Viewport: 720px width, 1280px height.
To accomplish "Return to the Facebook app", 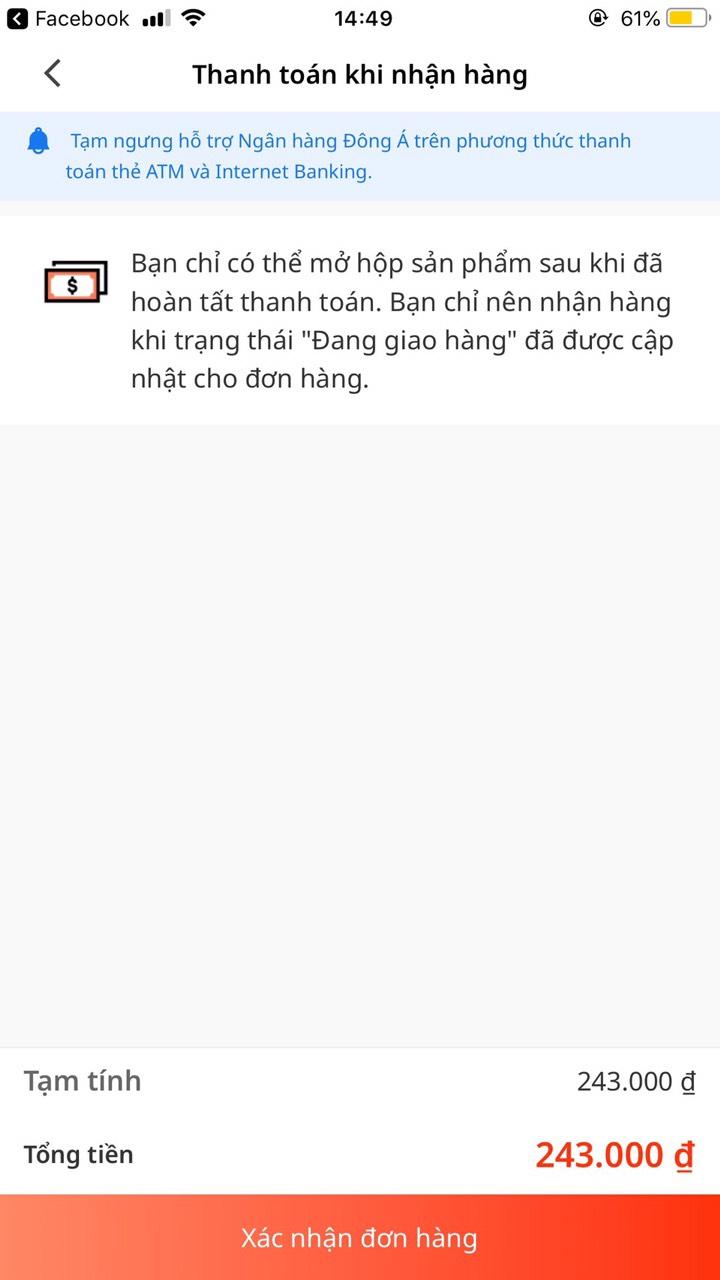I will 68,19.
